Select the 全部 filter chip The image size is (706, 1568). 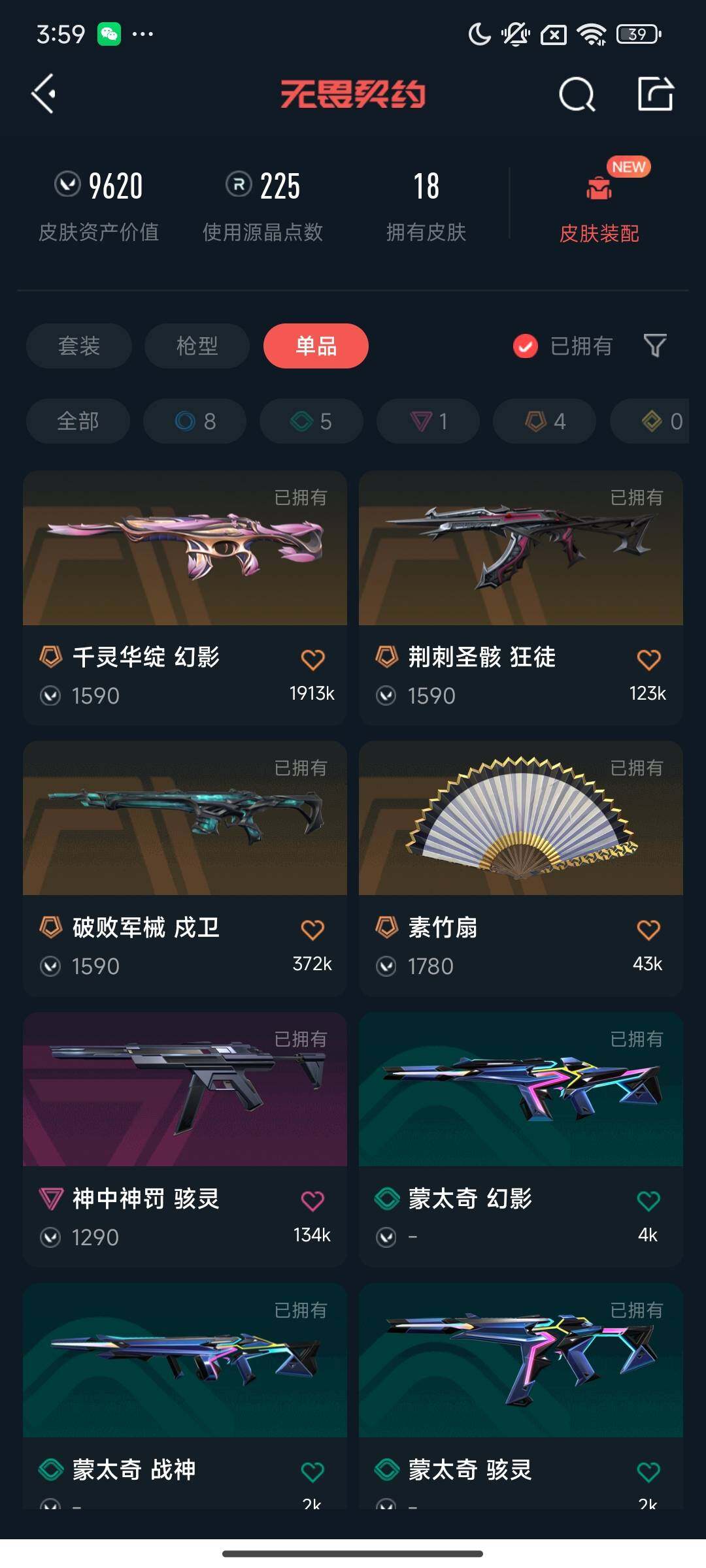77,421
